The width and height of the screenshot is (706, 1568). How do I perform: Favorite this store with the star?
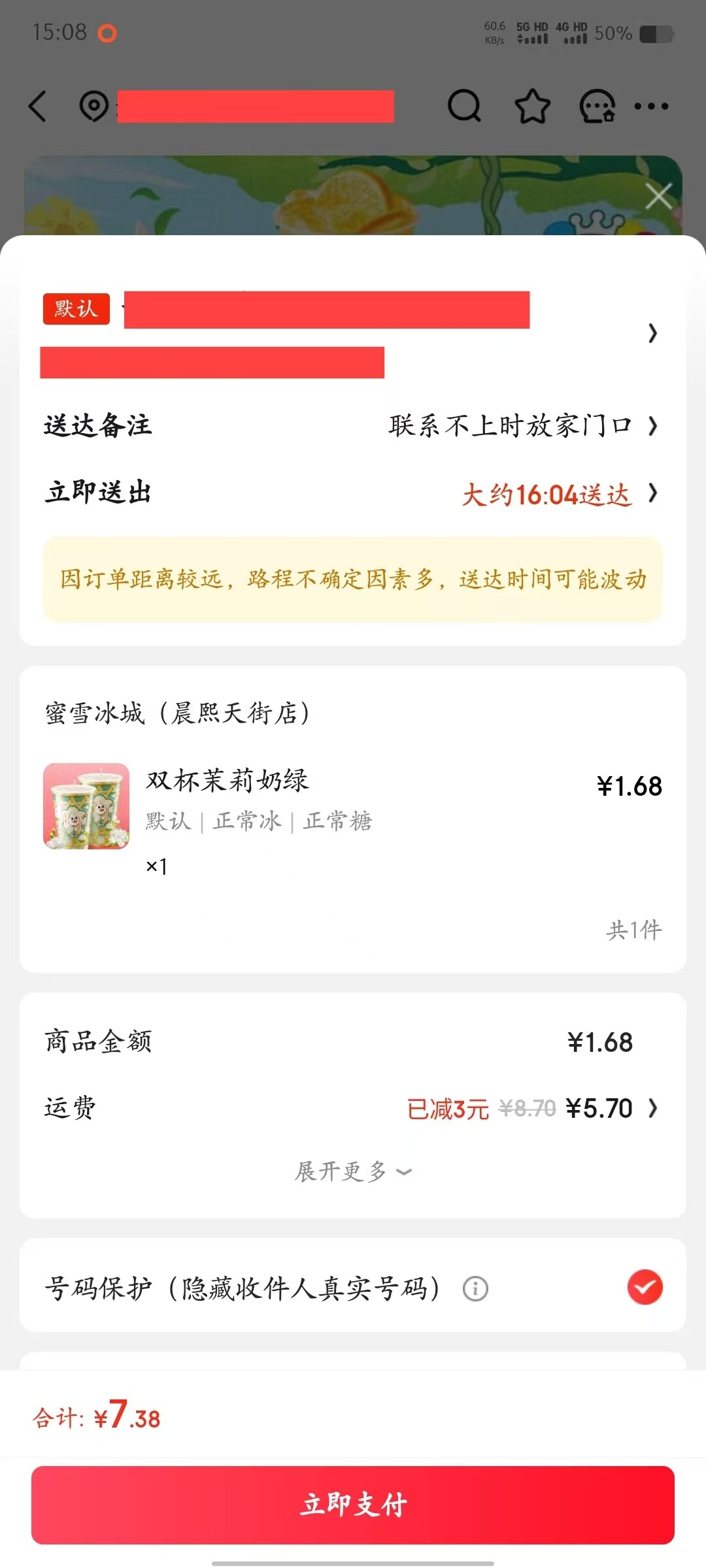pyautogui.click(x=532, y=106)
